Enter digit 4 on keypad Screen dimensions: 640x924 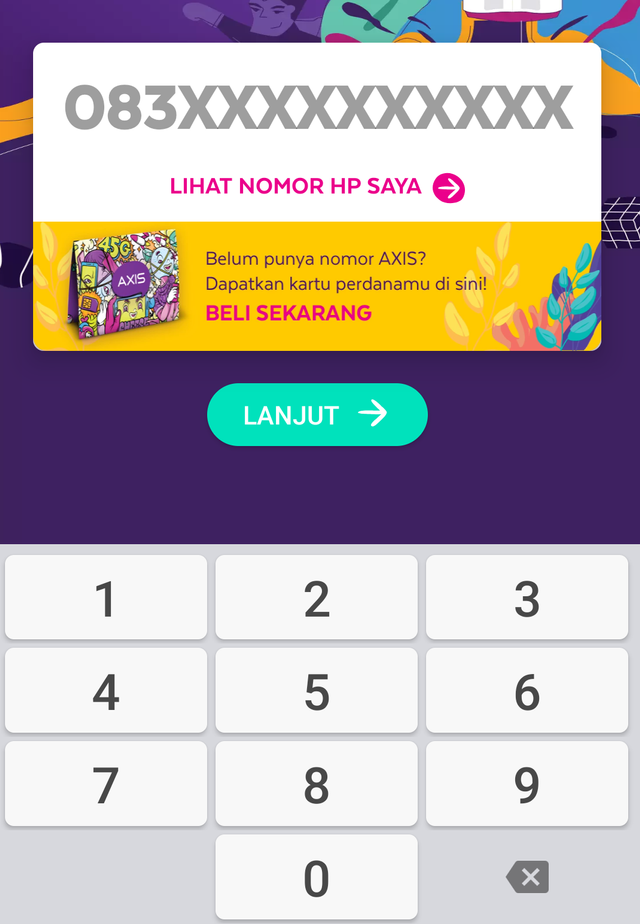106,691
